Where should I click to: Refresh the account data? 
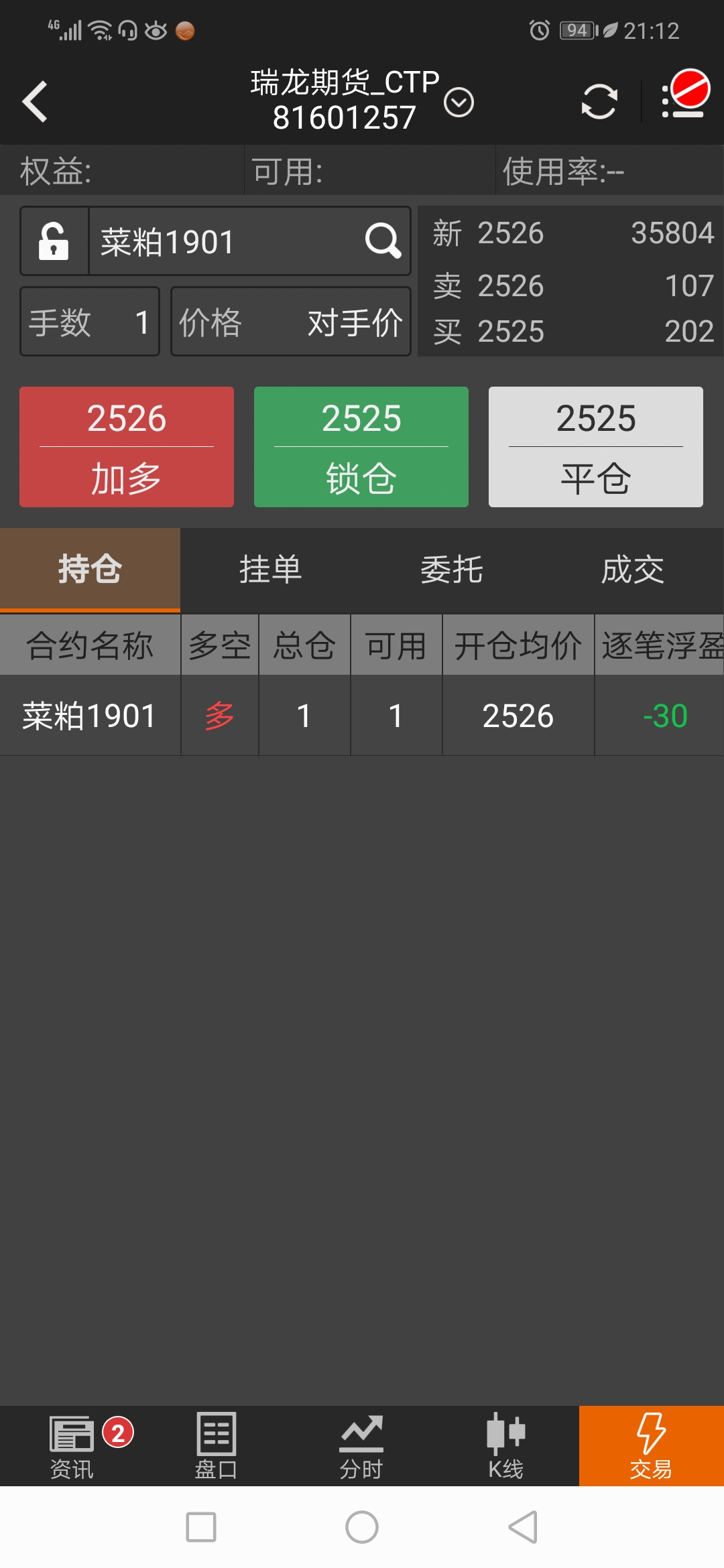(599, 102)
